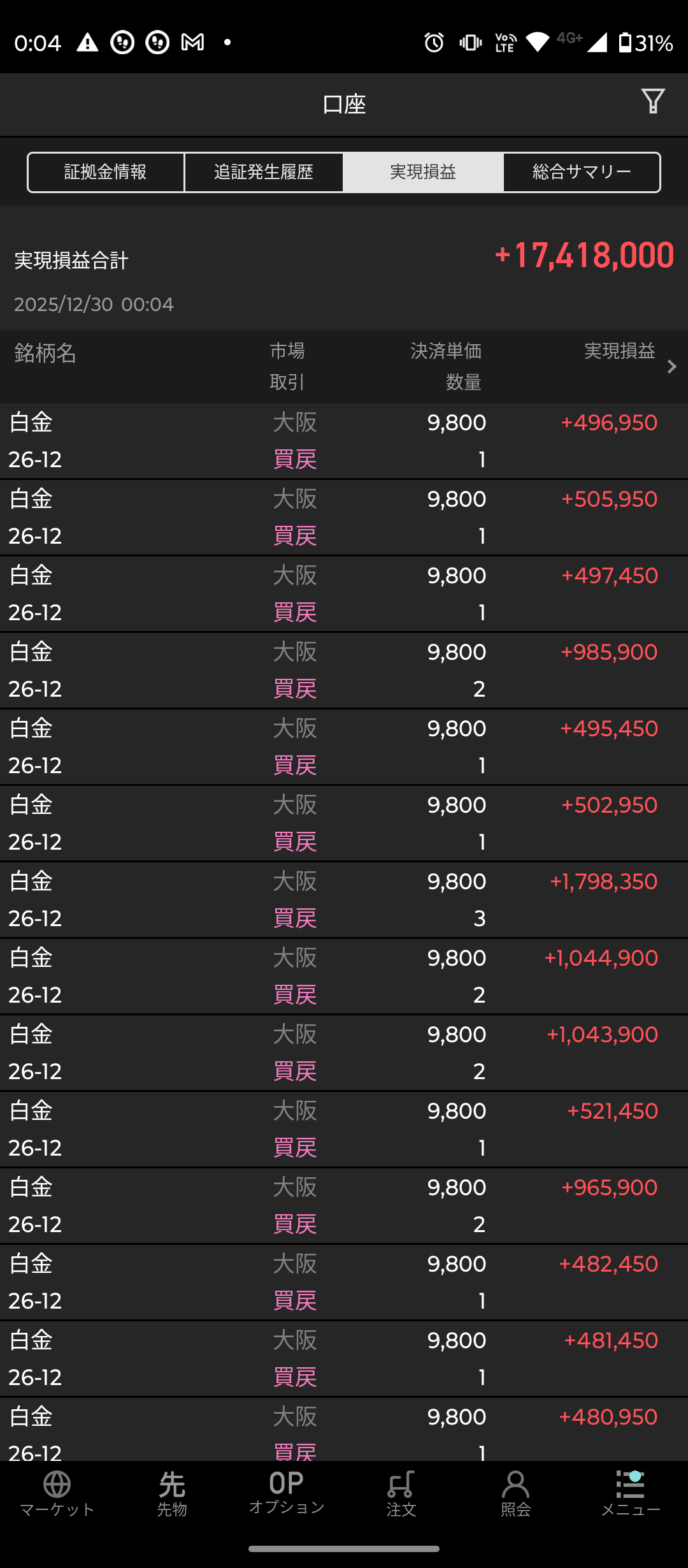Tap the chevron beside the 実現損益 column header
The image size is (688, 1568).
coord(671,367)
